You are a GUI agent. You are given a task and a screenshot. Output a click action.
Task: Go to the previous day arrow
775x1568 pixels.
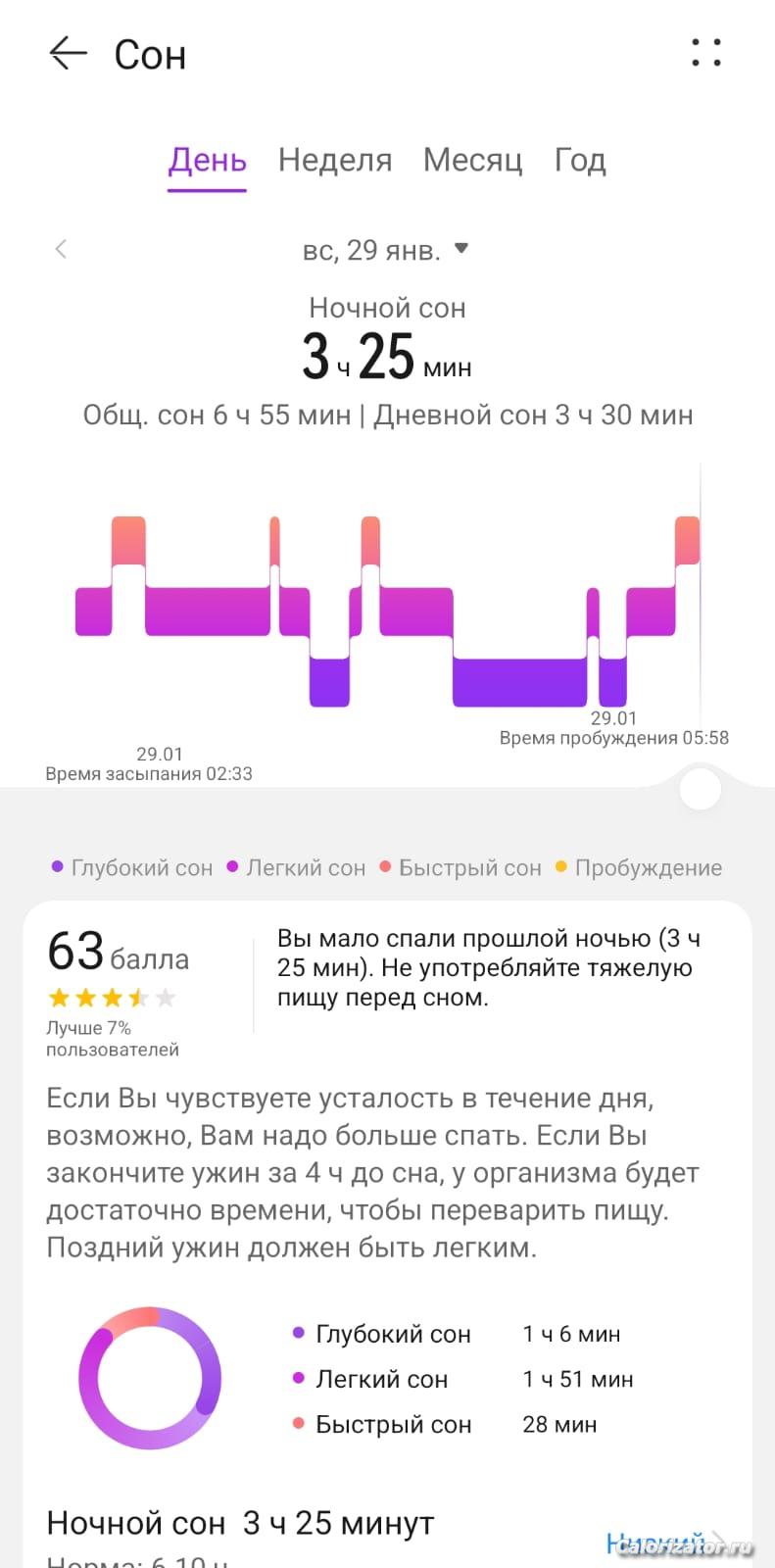[x=61, y=249]
